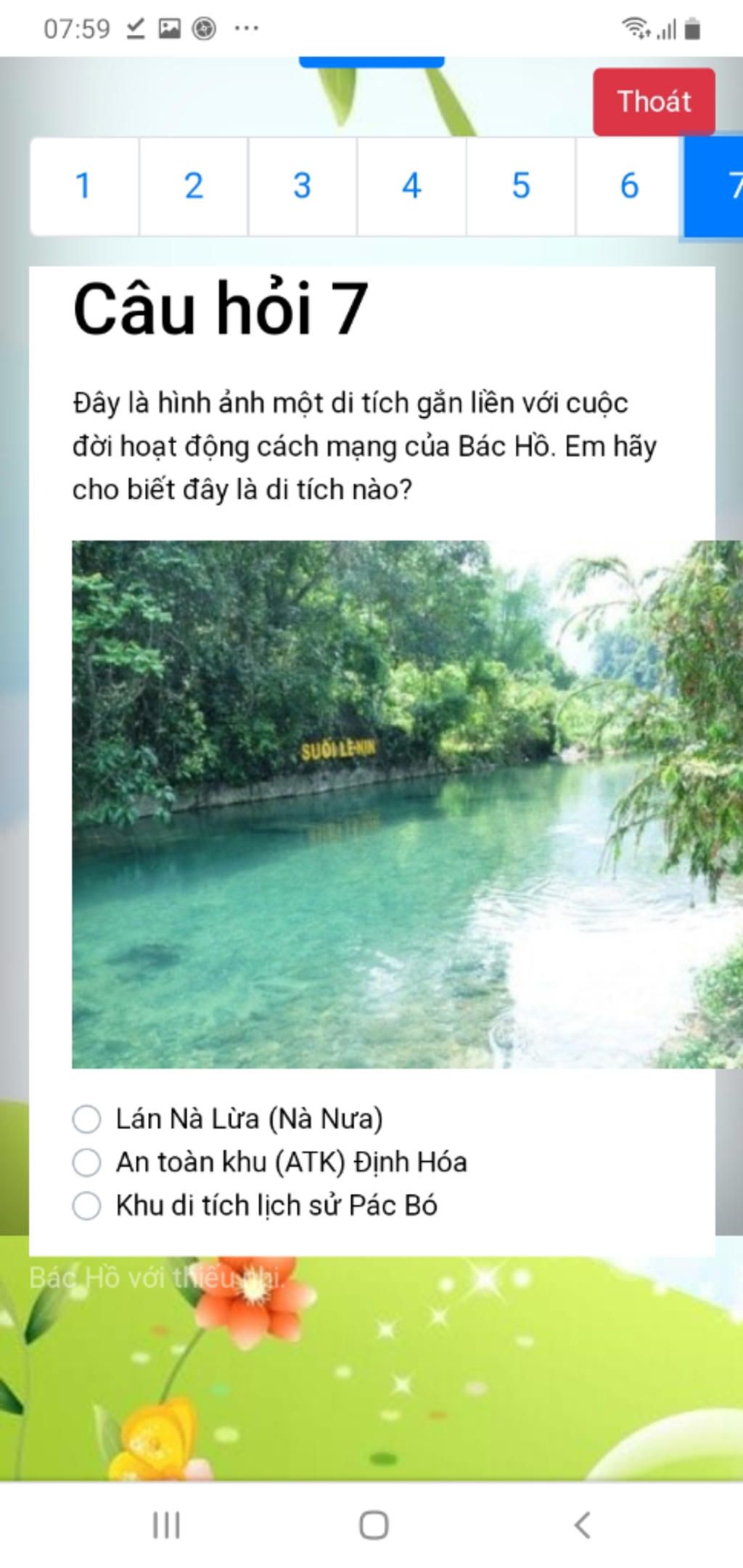Open recent apps from navigation bar
Viewport: 743px width, 1568px height.
(166, 1524)
